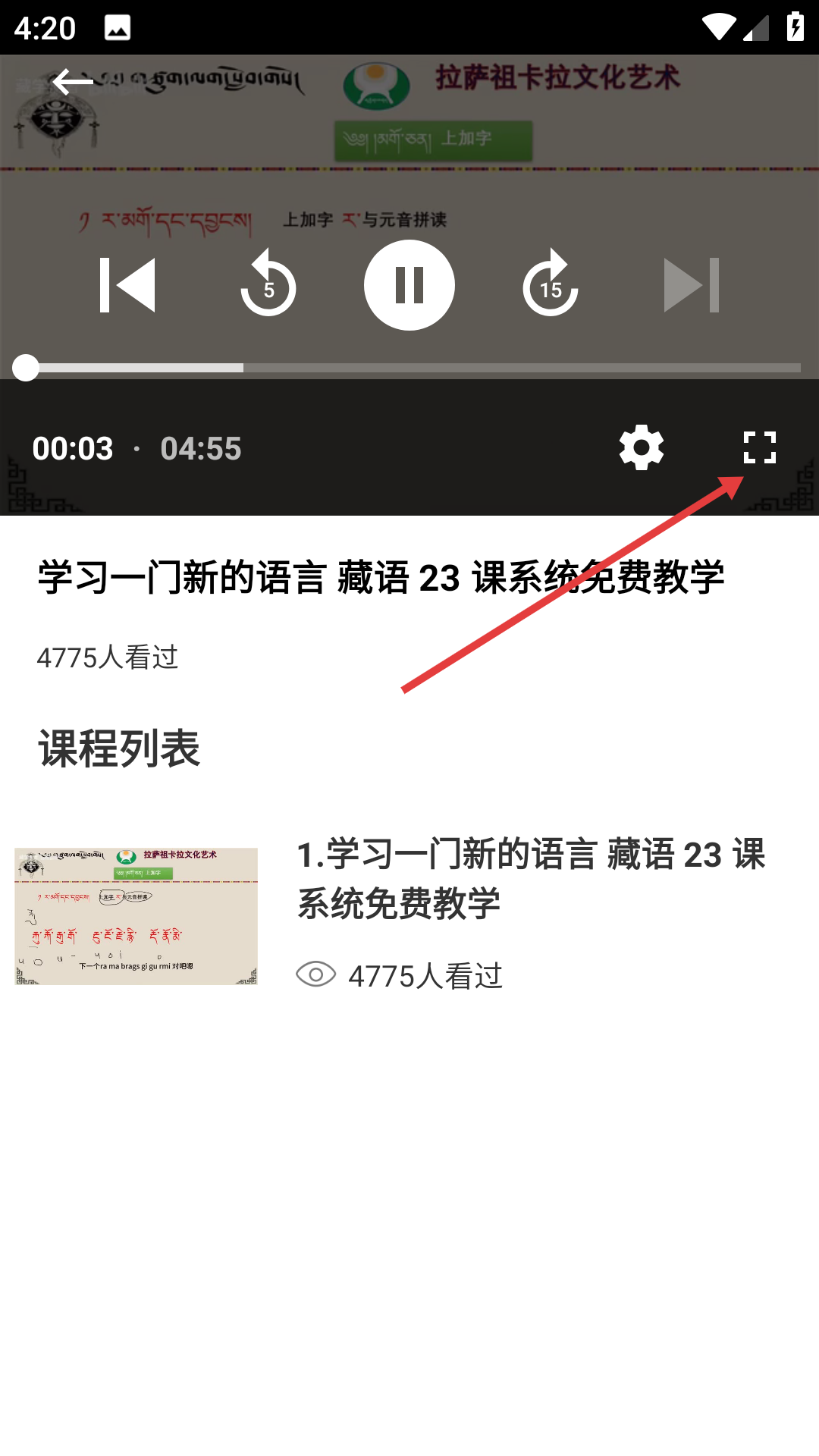Open the player settings gear
The height and width of the screenshot is (1456, 819).
pyautogui.click(x=642, y=447)
